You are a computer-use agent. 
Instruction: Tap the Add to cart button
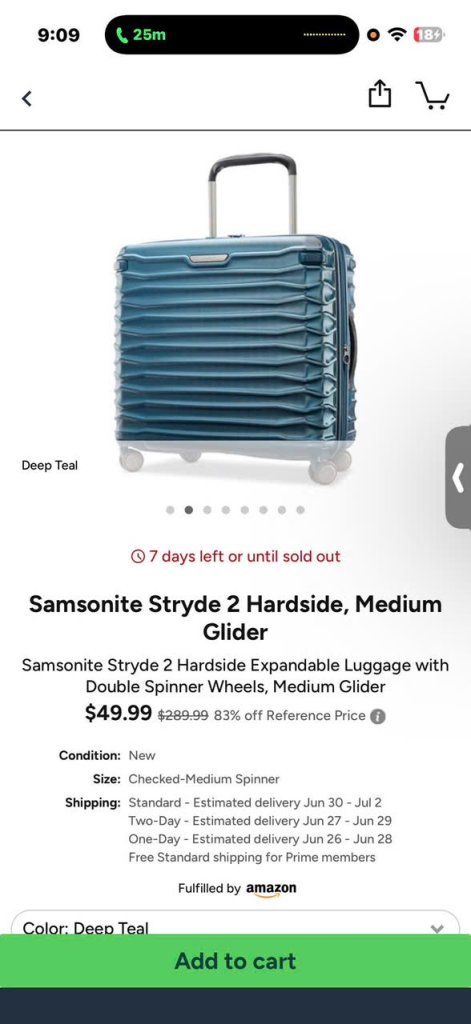235,961
